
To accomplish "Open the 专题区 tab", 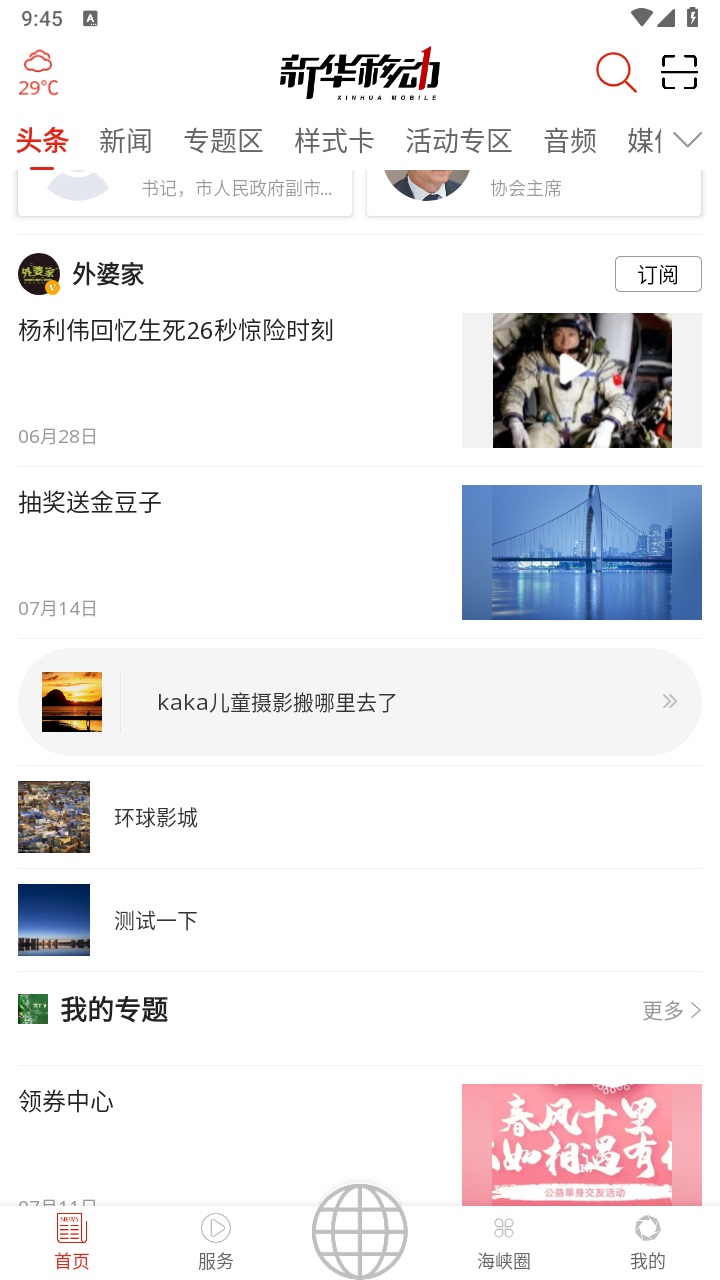I will coord(224,141).
